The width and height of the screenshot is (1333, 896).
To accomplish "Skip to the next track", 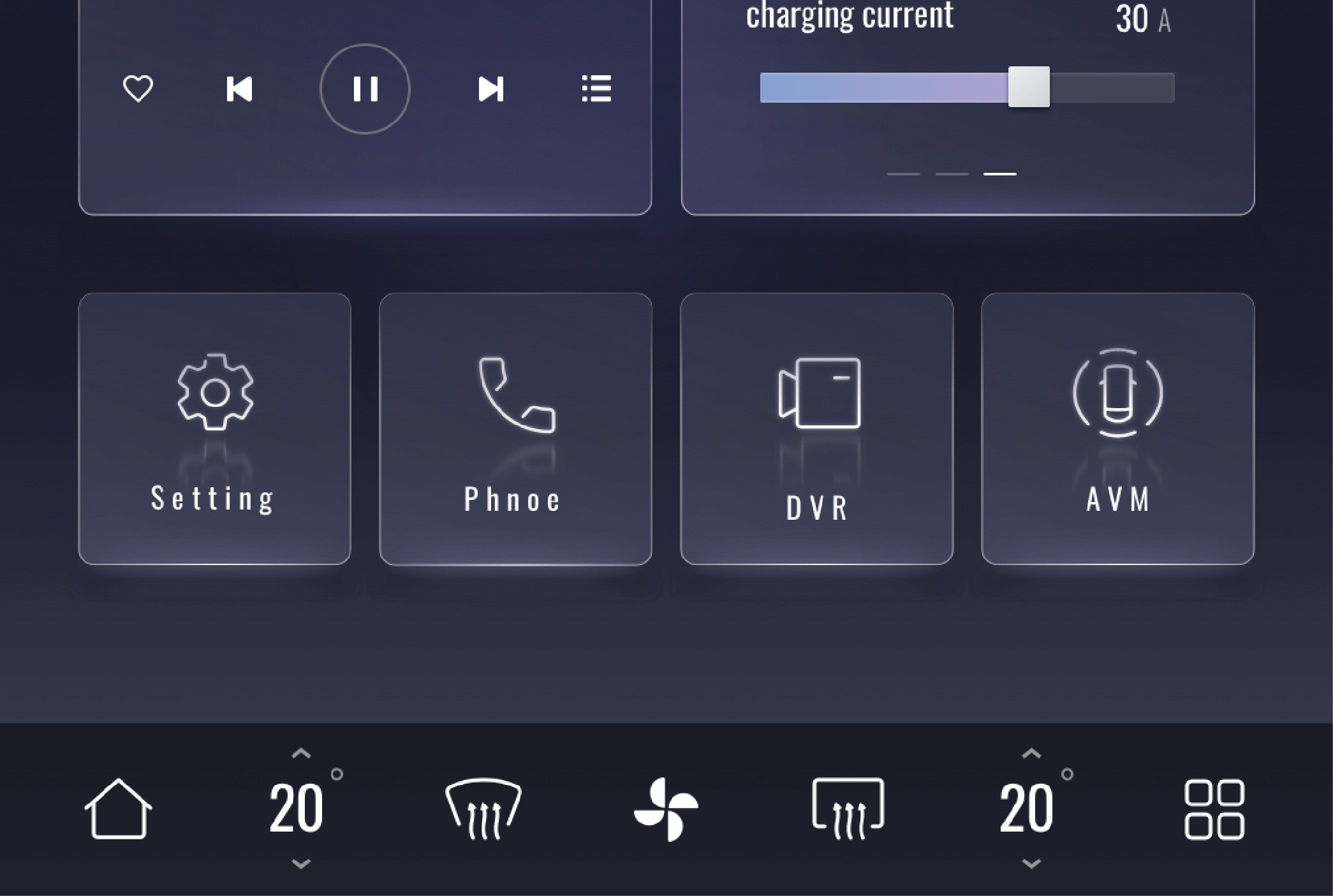I will pos(491,89).
